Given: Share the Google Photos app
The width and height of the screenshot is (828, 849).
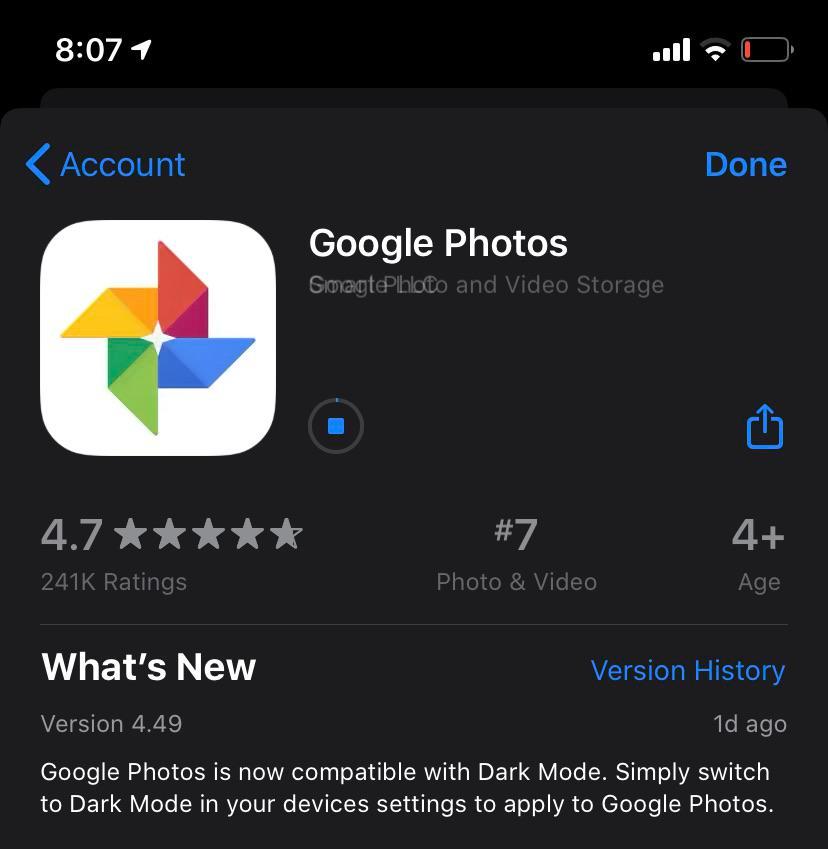Looking at the screenshot, I should pos(765,426).
